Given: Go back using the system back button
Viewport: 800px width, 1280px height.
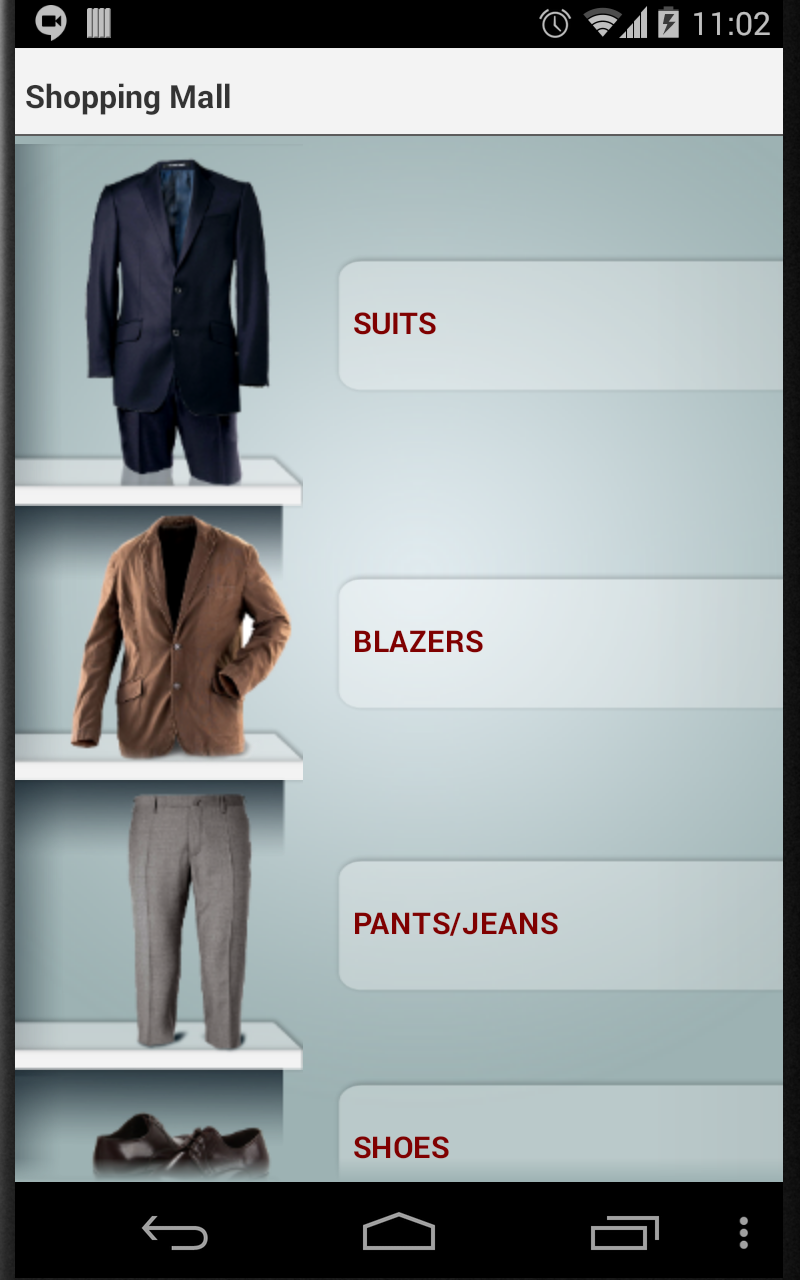Looking at the screenshot, I should [x=175, y=1232].
